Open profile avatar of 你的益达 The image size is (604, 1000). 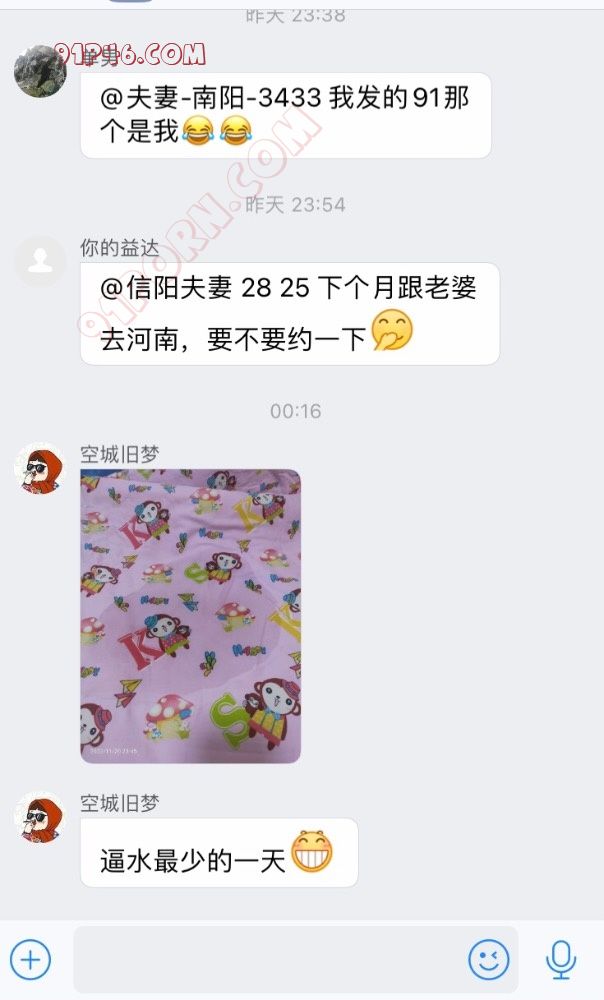pyautogui.click(x=40, y=262)
